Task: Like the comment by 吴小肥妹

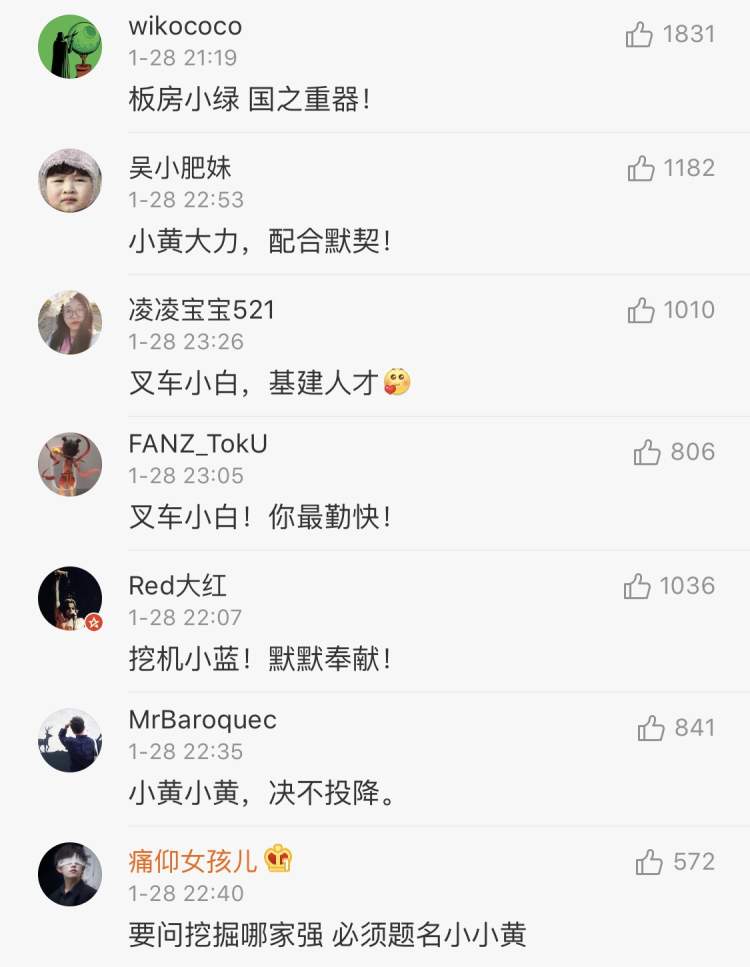Action: tap(641, 169)
